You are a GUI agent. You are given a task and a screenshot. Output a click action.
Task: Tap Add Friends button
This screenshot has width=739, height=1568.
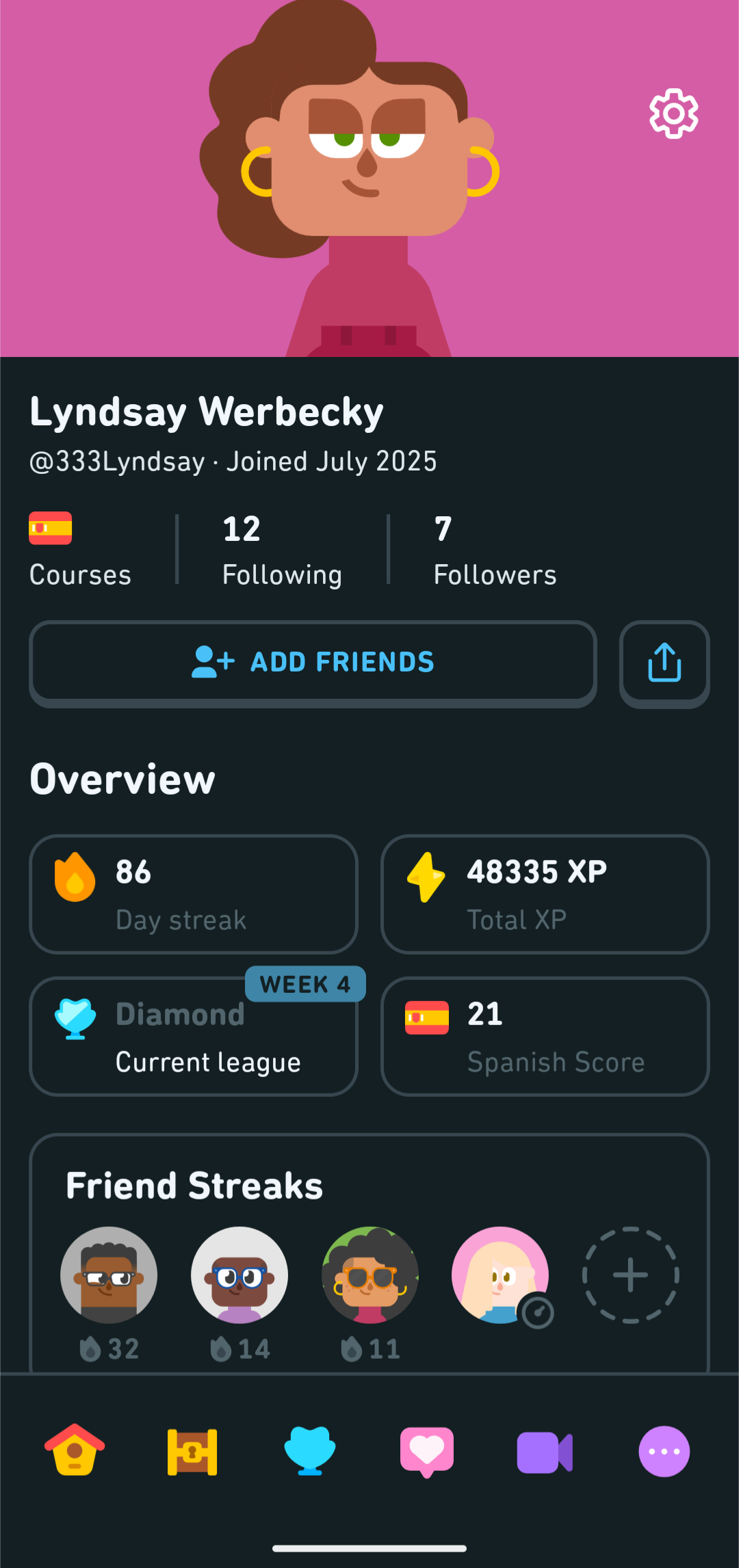(x=313, y=663)
